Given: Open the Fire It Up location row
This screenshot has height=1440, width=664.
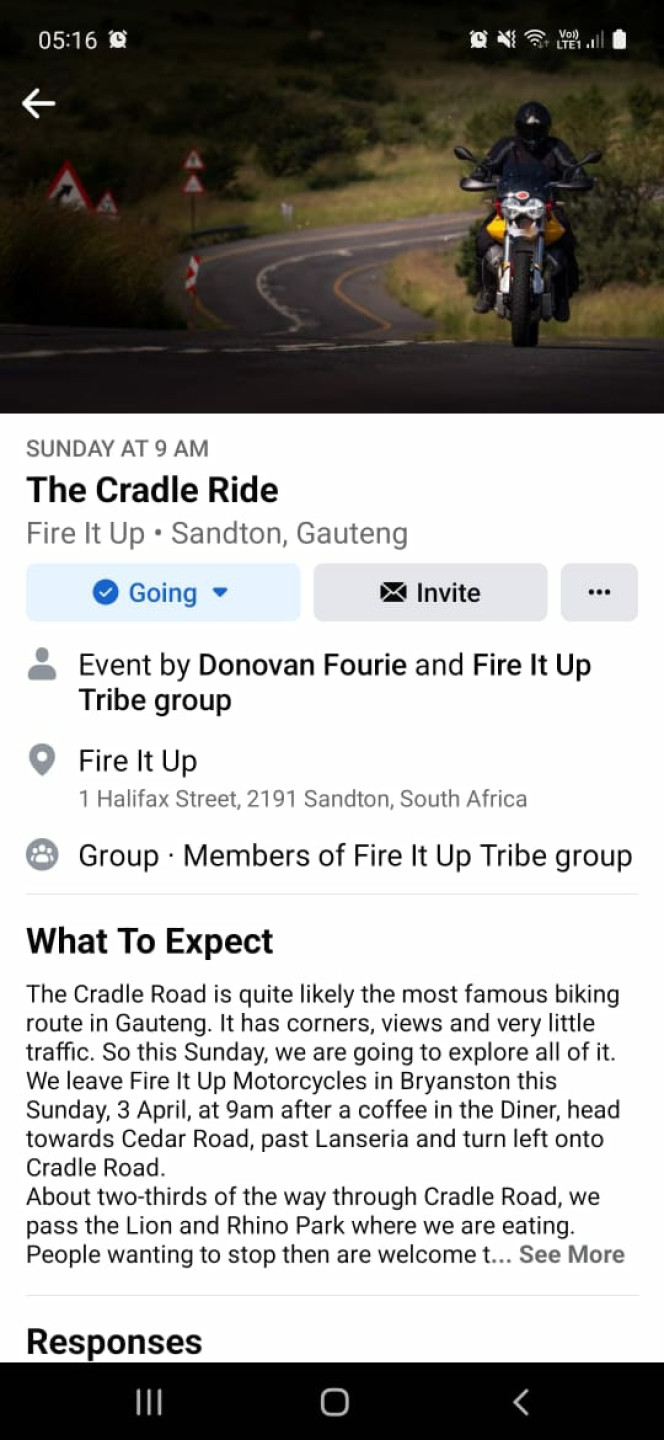Looking at the screenshot, I should (x=332, y=776).
